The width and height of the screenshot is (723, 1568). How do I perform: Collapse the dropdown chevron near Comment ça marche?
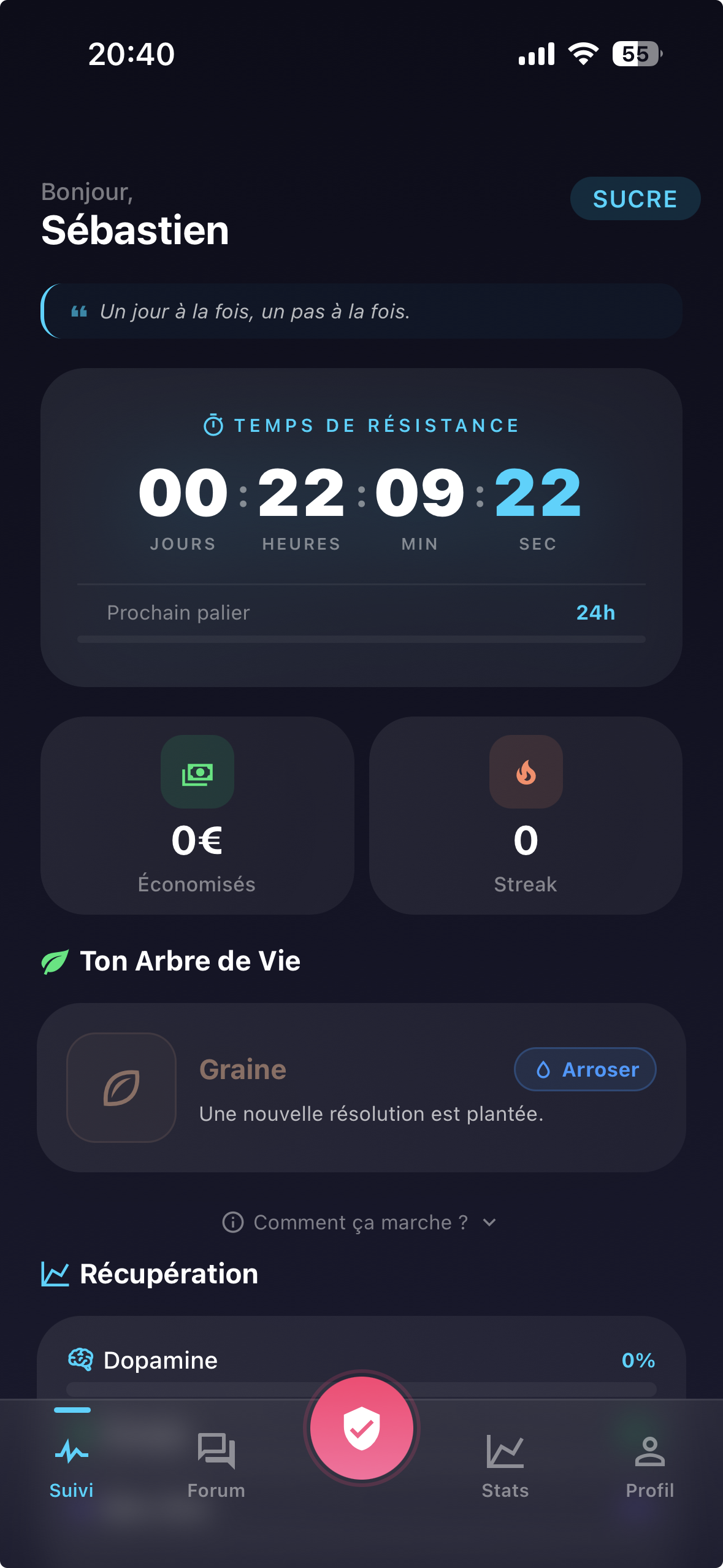click(x=489, y=1223)
